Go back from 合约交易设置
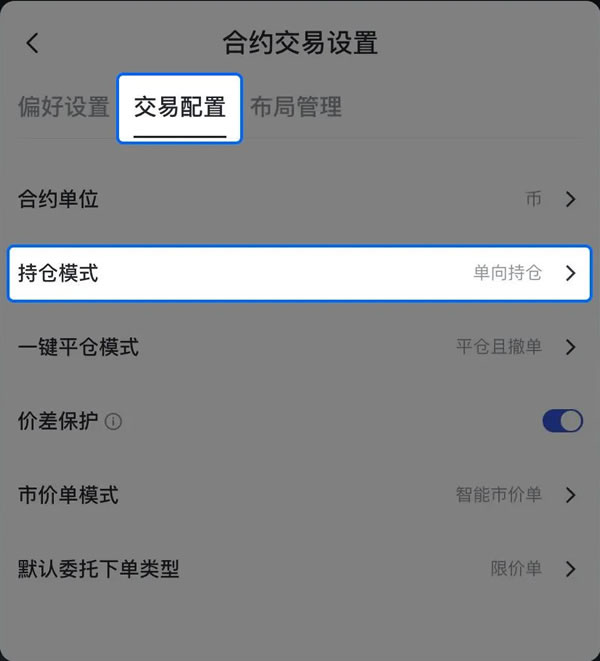600x661 pixels. [33, 43]
